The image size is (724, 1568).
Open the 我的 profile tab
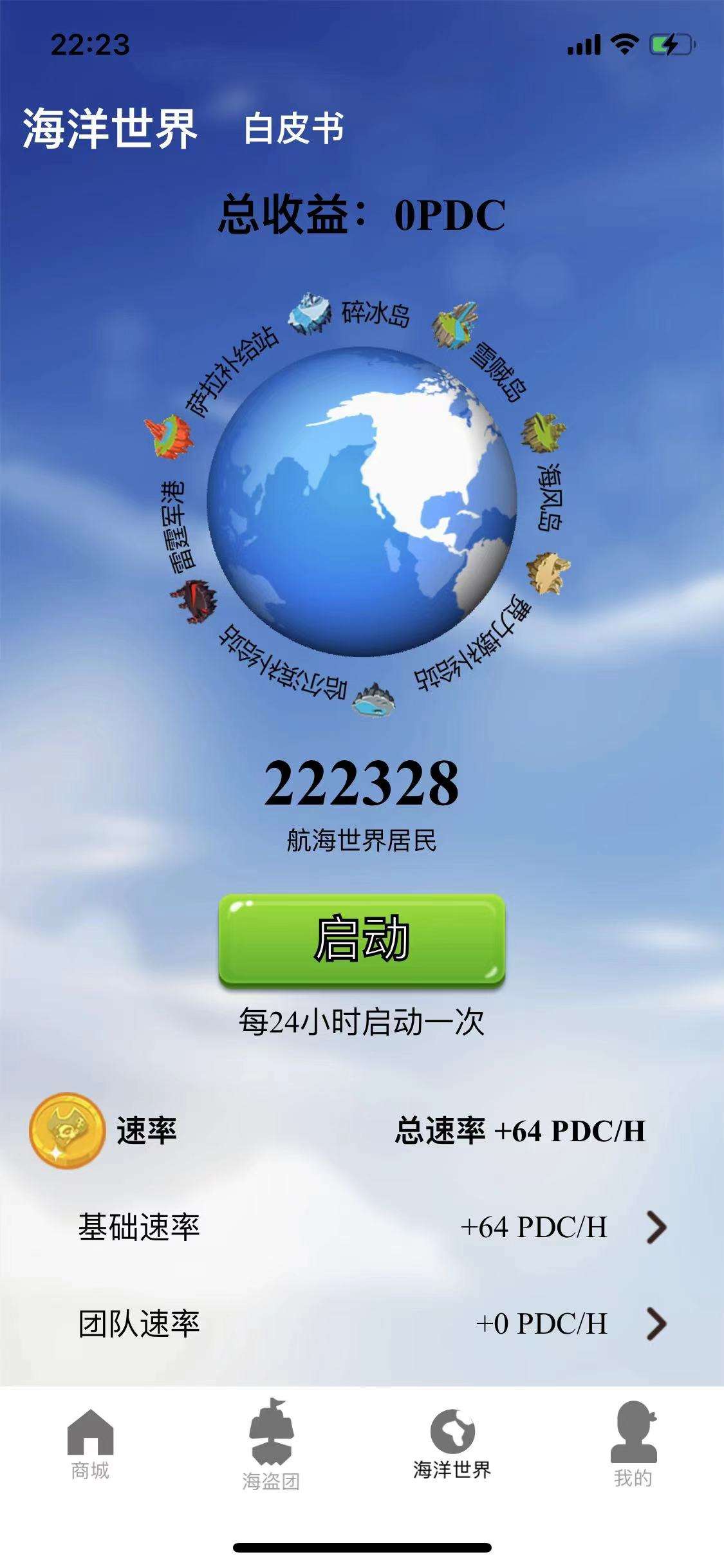(x=633, y=1445)
